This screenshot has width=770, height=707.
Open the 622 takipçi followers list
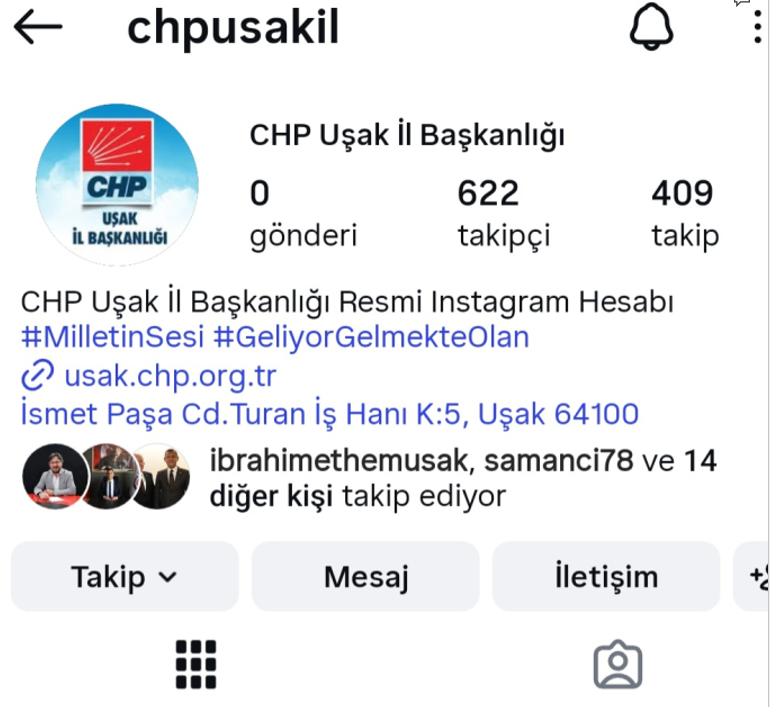point(503,212)
